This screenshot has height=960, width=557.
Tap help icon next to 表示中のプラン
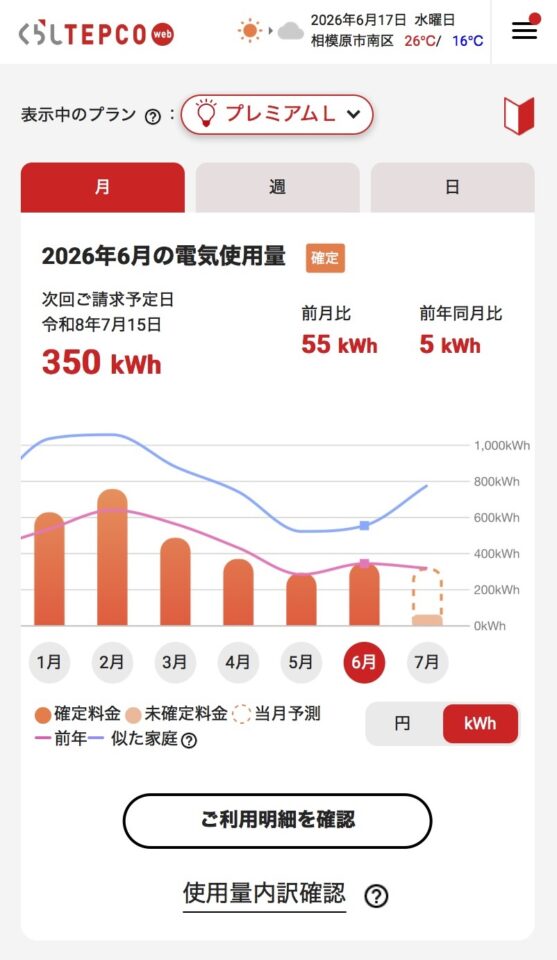[x=153, y=116]
